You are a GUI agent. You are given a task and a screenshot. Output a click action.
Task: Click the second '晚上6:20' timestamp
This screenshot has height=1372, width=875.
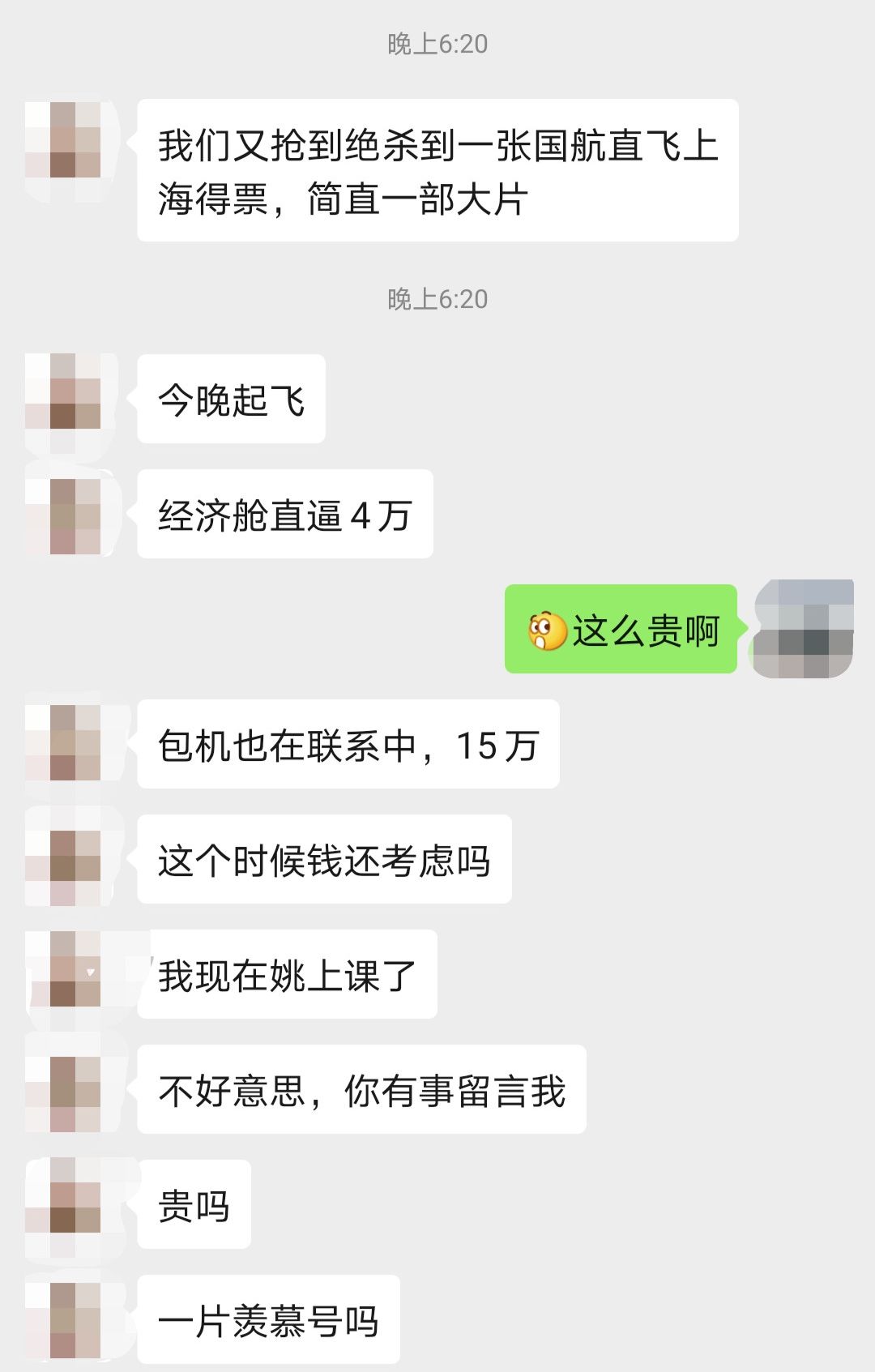tap(437, 297)
